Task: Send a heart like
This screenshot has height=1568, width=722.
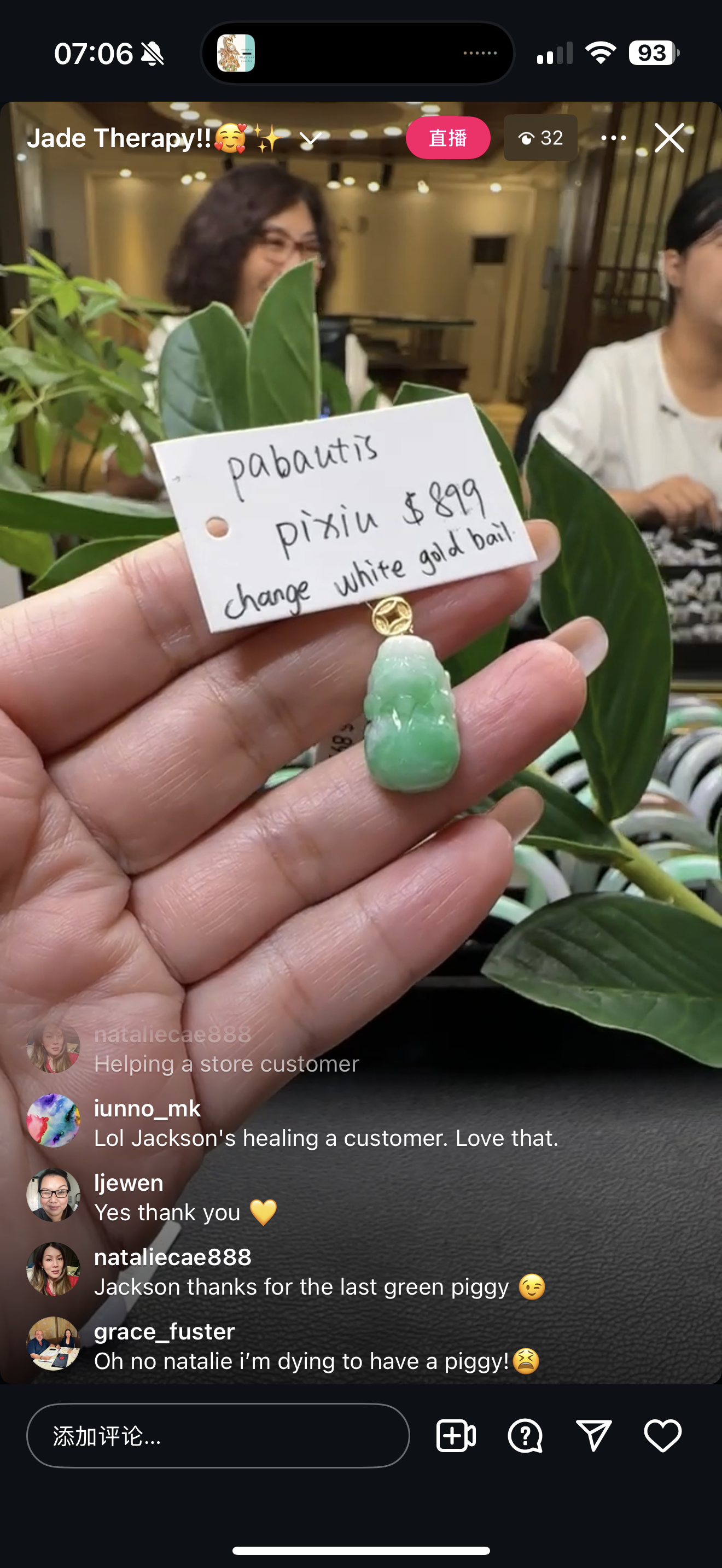Action: click(x=662, y=1436)
